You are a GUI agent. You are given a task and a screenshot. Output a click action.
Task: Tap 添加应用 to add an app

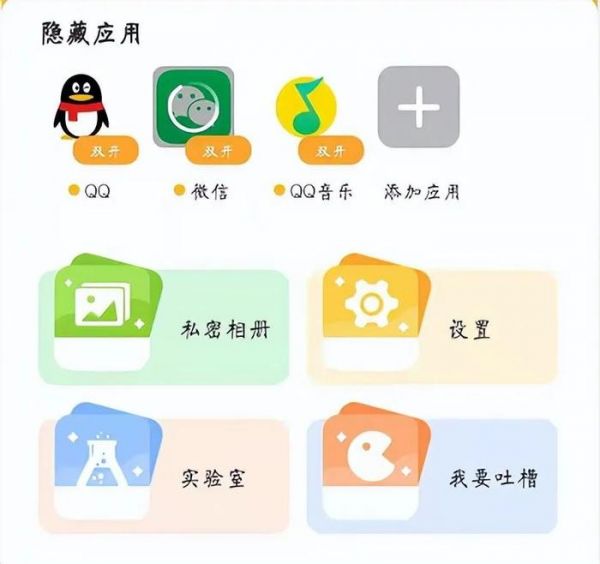(x=419, y=107)
